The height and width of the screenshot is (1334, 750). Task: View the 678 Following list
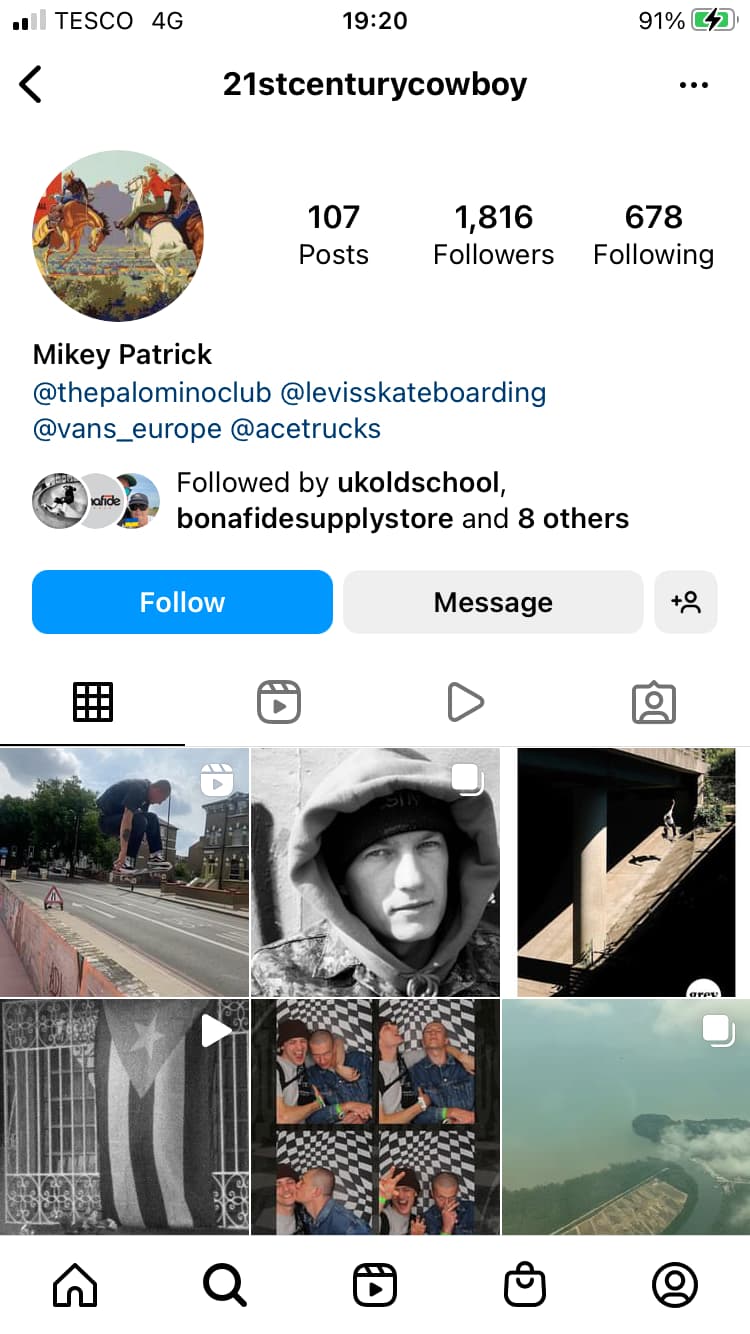click(653, 235)
